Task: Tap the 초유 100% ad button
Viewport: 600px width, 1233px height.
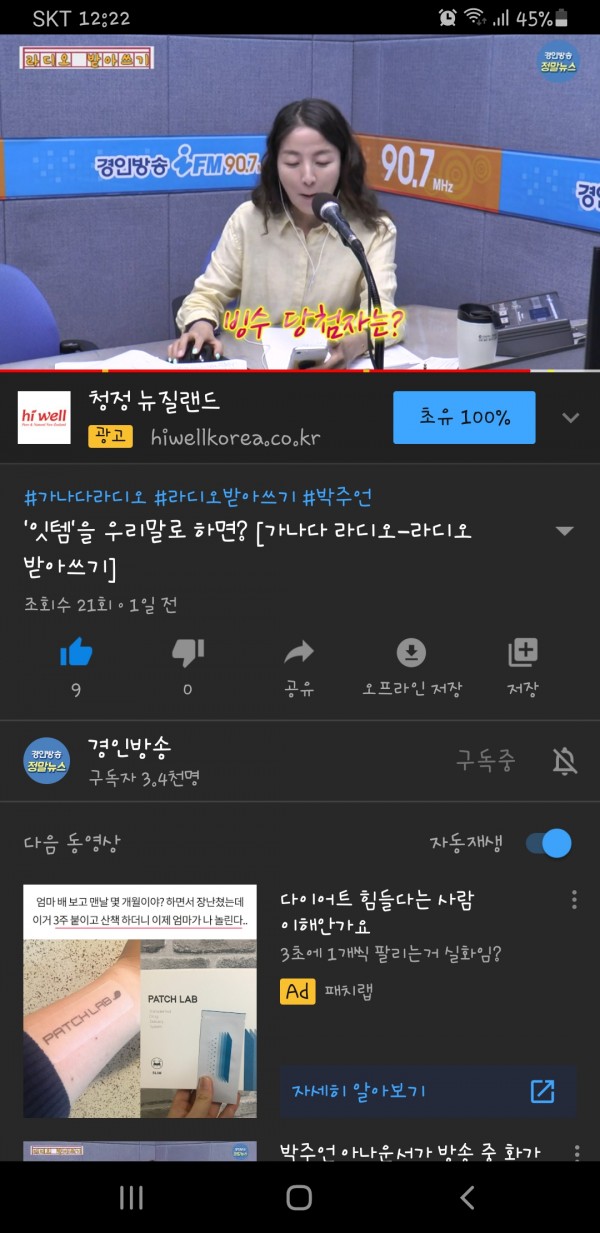Action: point(464,417)
